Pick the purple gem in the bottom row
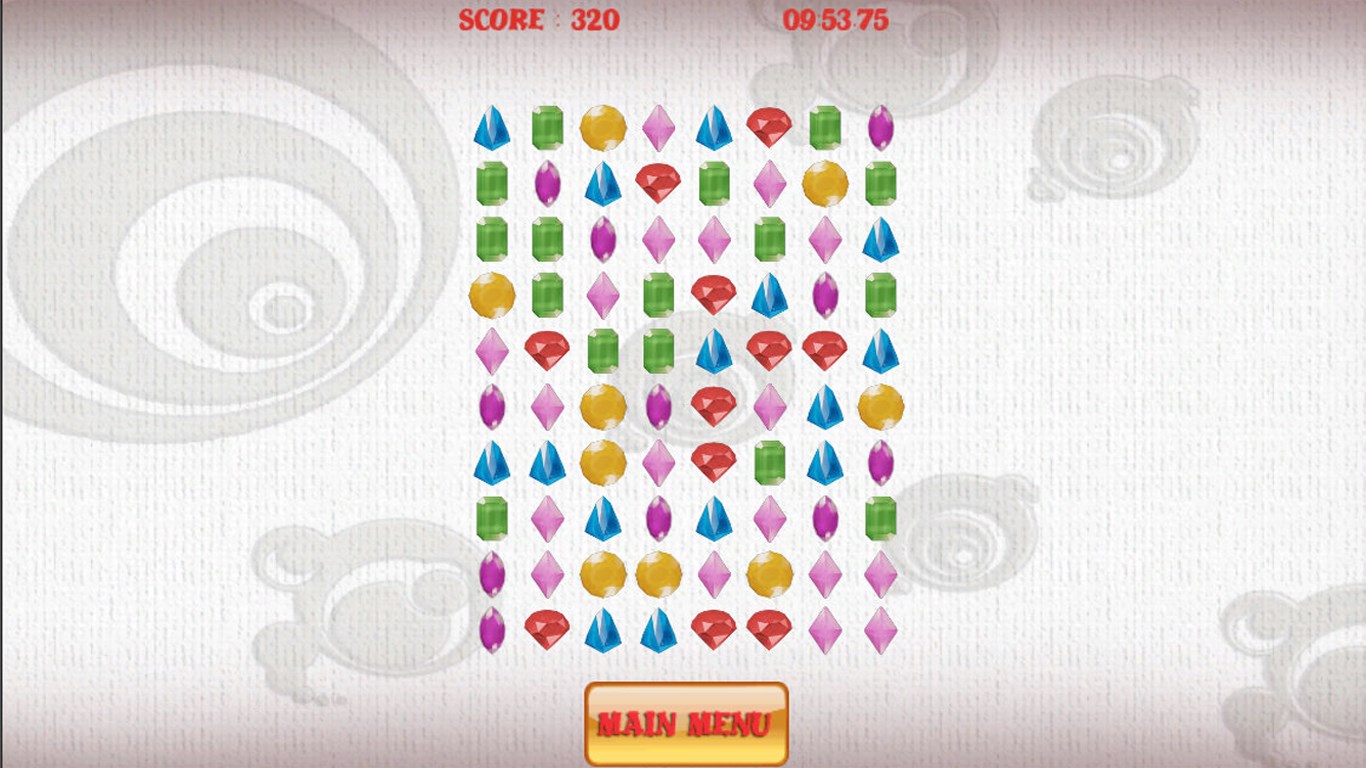The height and width of the screenshot is (768, 1366). (491, 630)
